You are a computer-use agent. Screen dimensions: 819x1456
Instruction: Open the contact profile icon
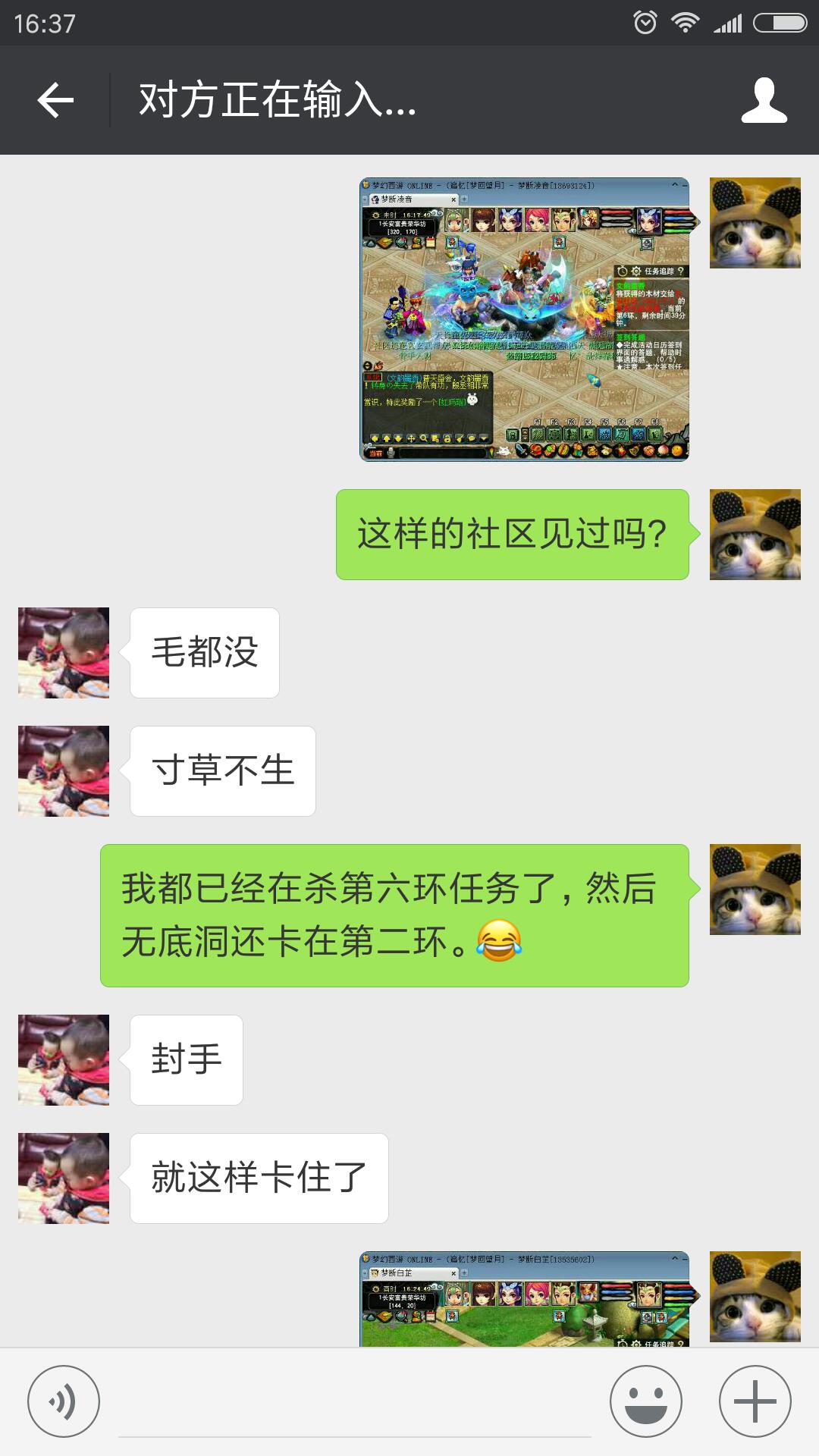pyautogui.click(x=764, y=100)
